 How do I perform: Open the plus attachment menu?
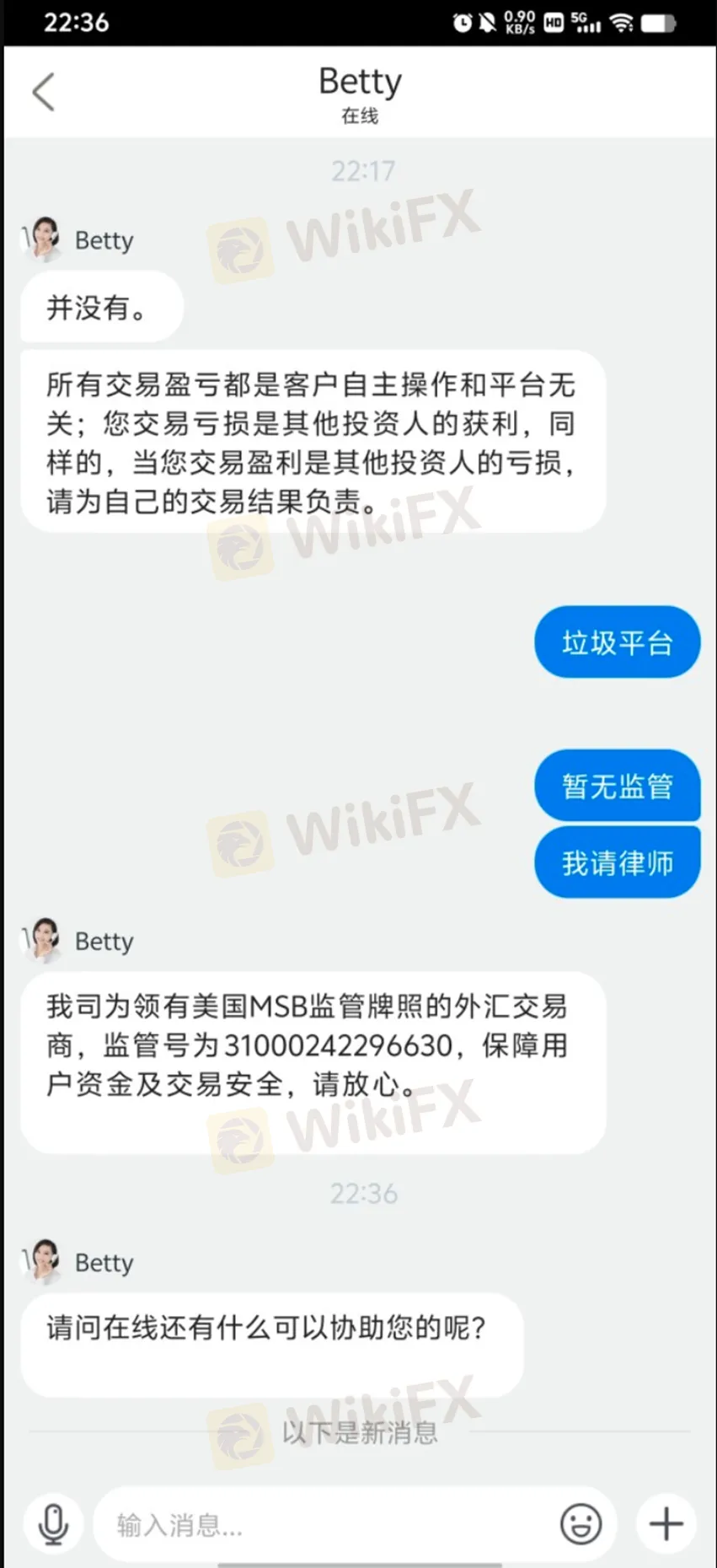point(666,1523)
